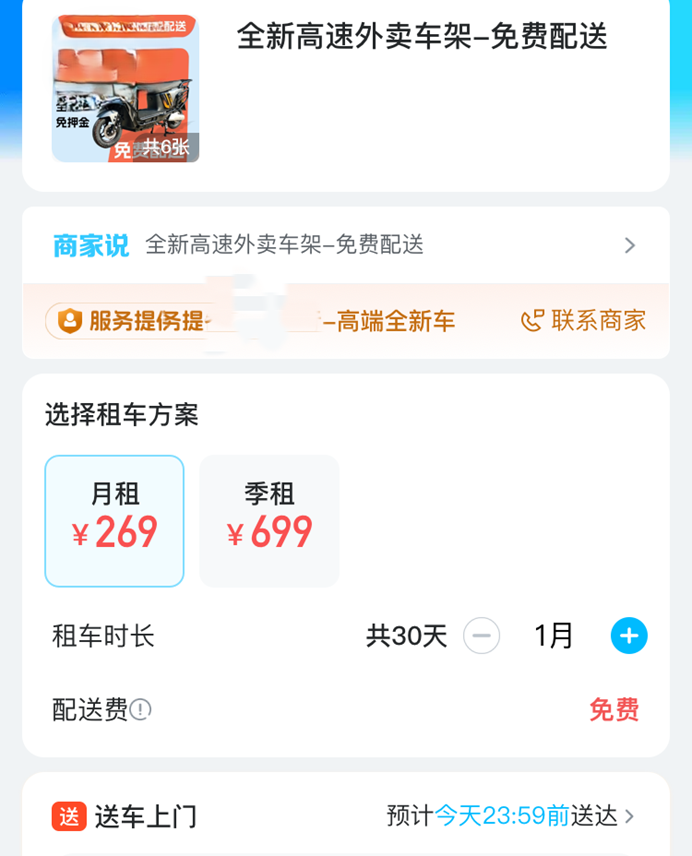The image size is (692, 856).
Task: Open 送车上门 delivery time details
Action: (x=510, y=816)
